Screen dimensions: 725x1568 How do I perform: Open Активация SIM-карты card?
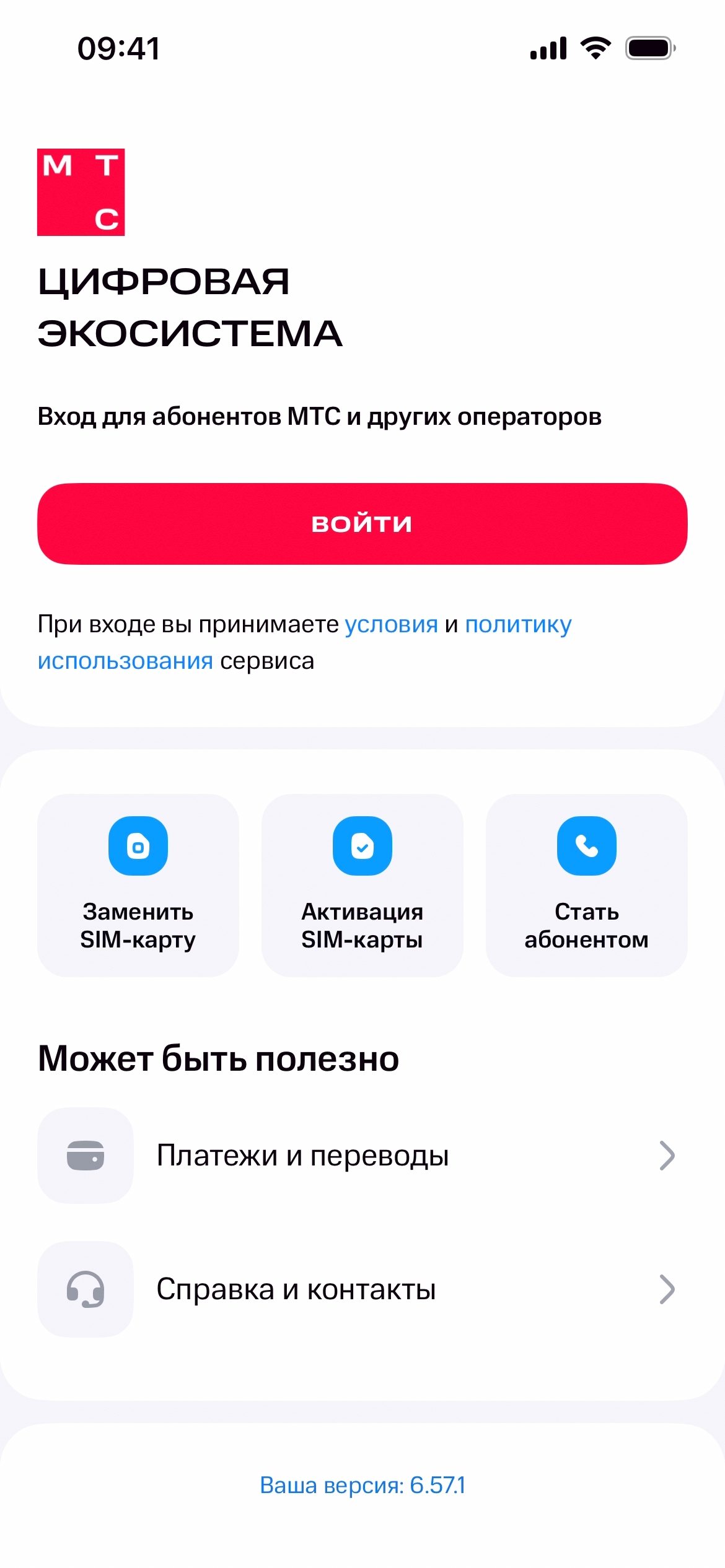[x=362, y=884]
